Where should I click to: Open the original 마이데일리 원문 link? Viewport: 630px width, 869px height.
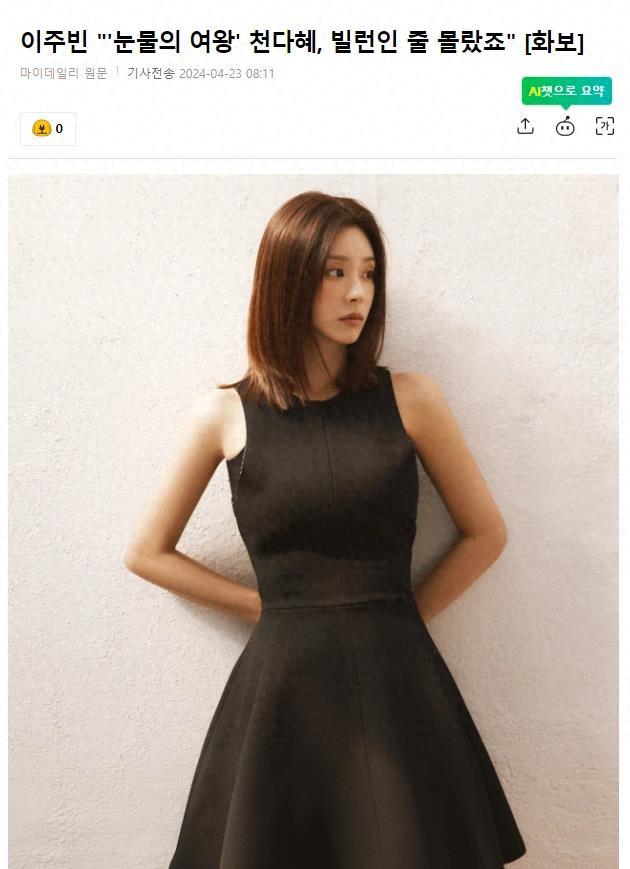click(63, 73)
